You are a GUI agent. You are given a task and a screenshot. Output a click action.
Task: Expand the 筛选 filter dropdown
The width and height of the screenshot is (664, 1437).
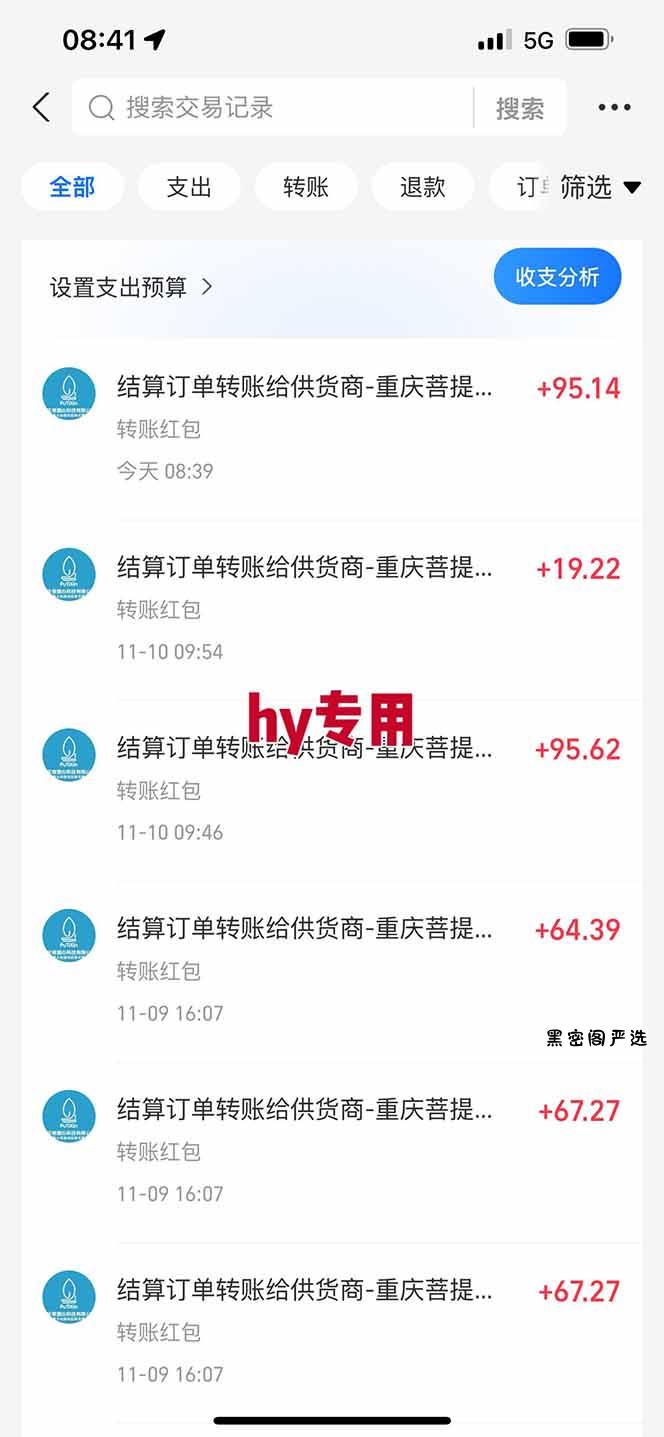599,187
